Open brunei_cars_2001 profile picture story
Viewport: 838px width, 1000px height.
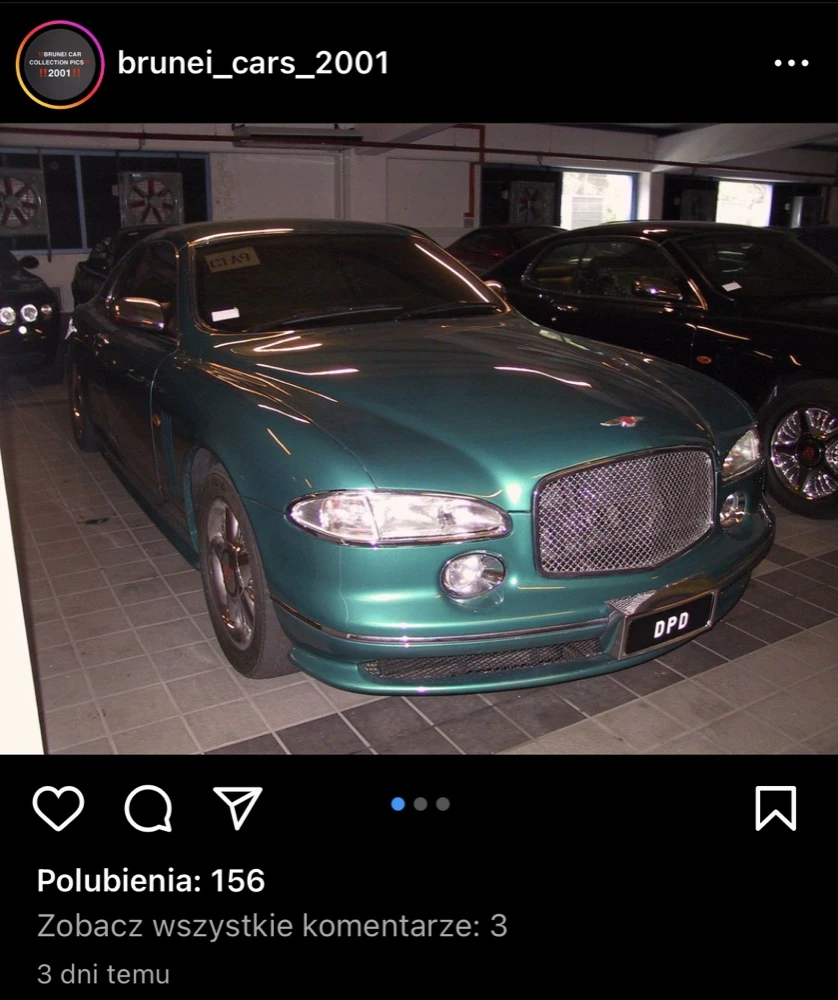click(x=60, y=64)
